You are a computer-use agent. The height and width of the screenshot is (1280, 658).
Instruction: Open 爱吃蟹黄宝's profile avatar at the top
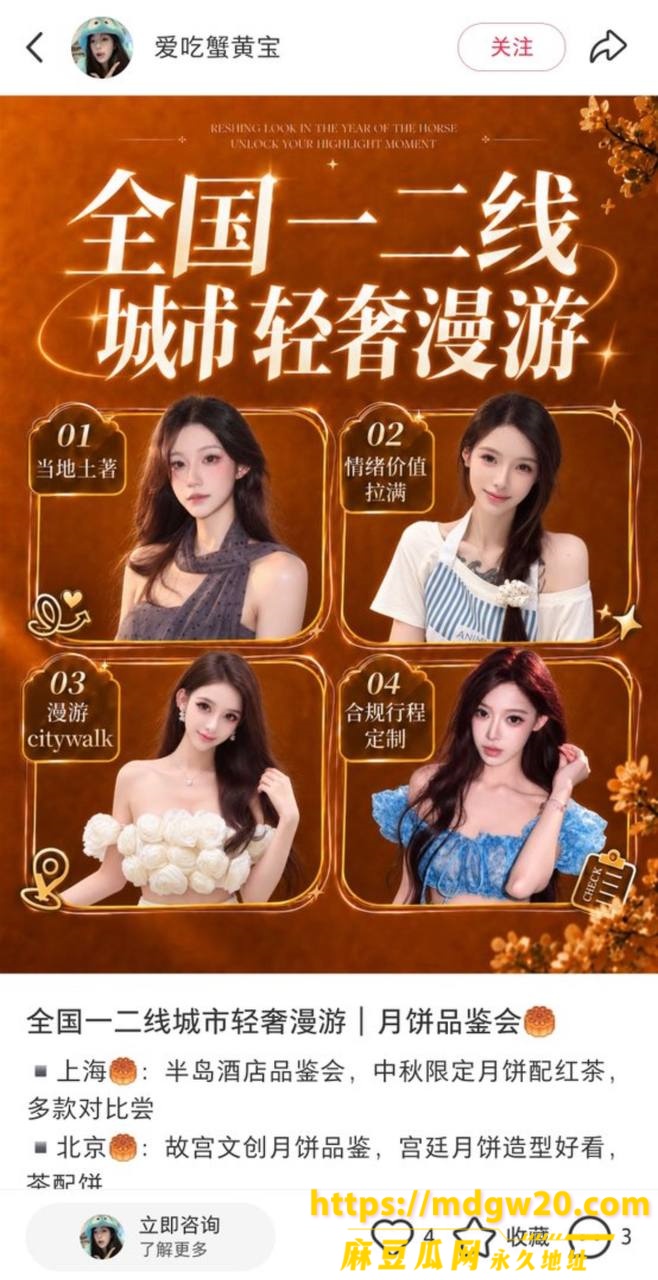102,47
